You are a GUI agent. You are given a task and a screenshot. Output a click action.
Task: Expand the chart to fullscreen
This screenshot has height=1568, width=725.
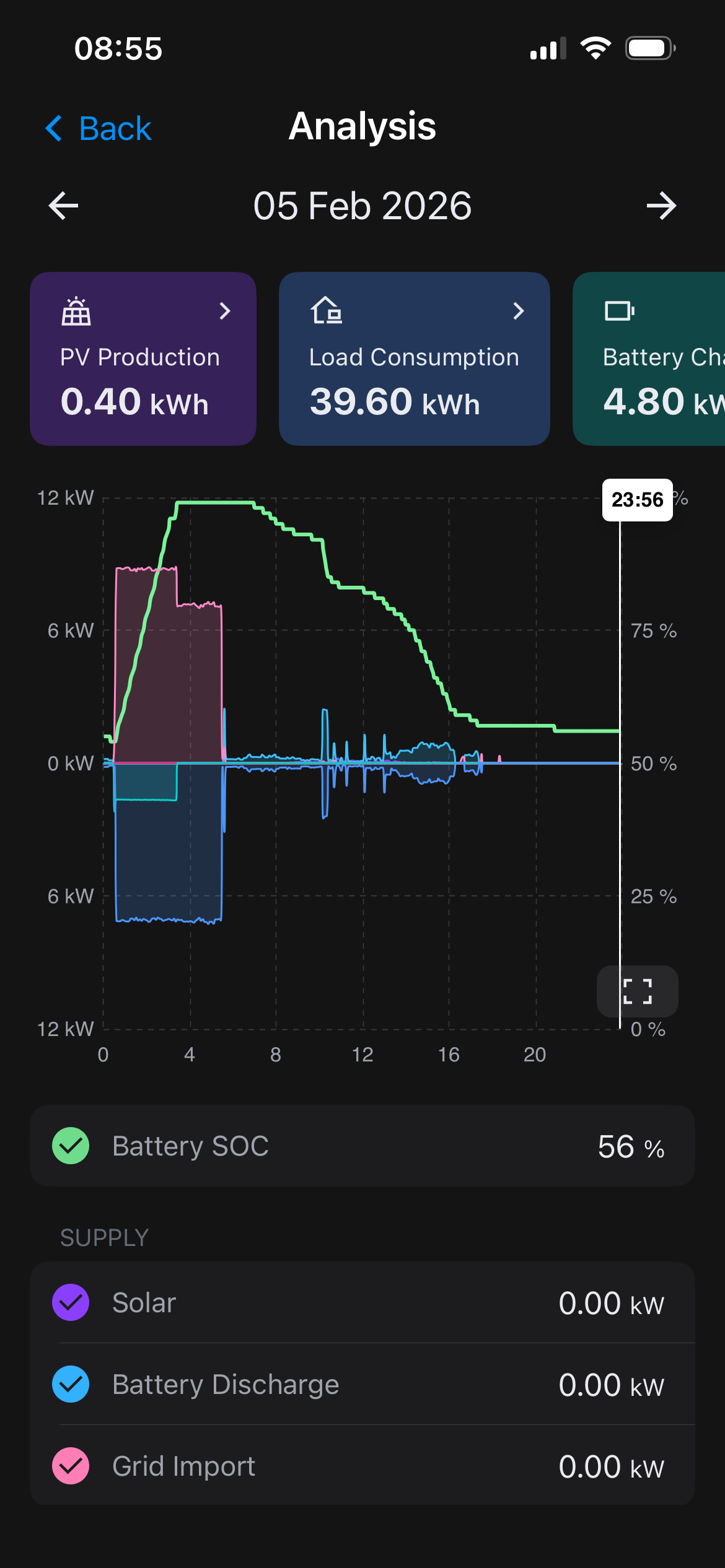pyautogui.click(x=637, y=991)
